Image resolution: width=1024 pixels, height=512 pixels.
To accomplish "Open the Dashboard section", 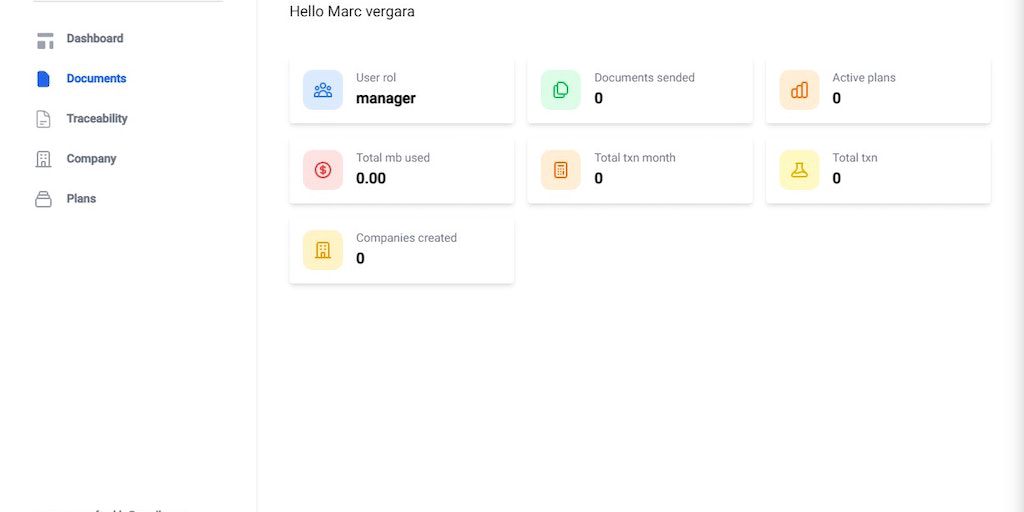I will tap(94, 39).
